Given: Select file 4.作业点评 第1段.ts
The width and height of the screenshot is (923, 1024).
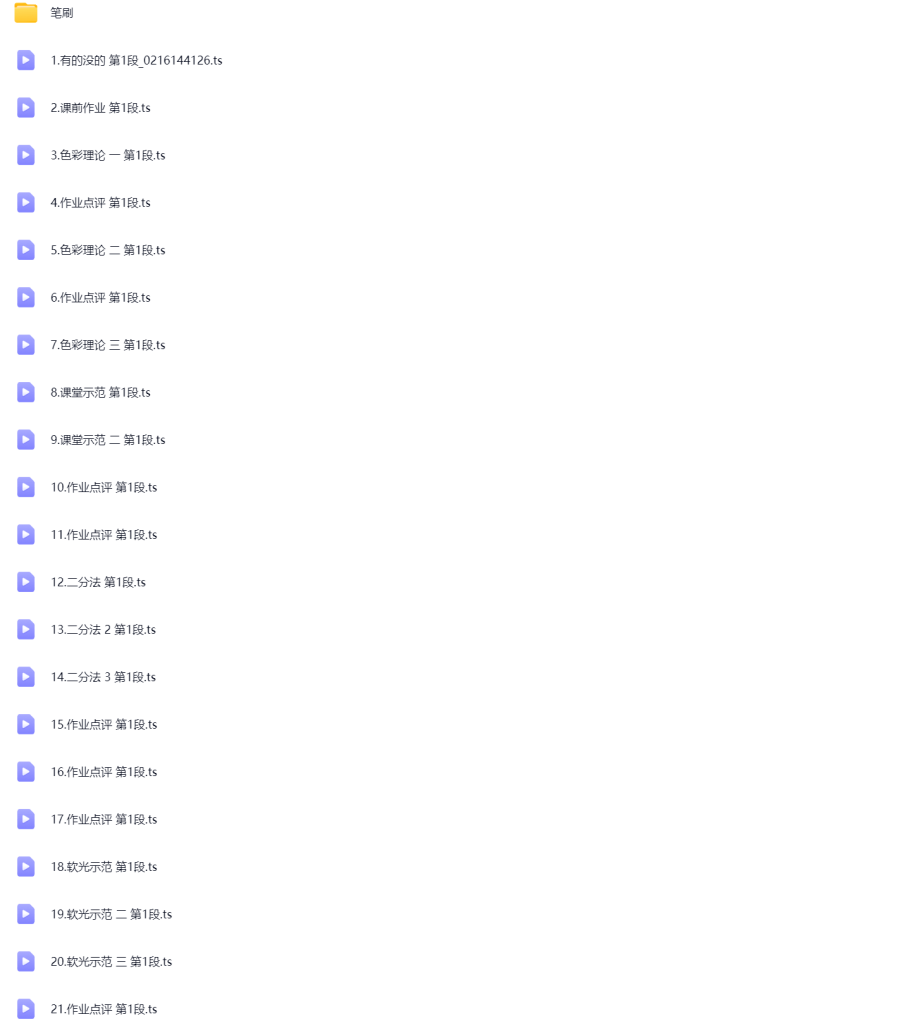Looking at the screenshot, I should click(100, 203).
